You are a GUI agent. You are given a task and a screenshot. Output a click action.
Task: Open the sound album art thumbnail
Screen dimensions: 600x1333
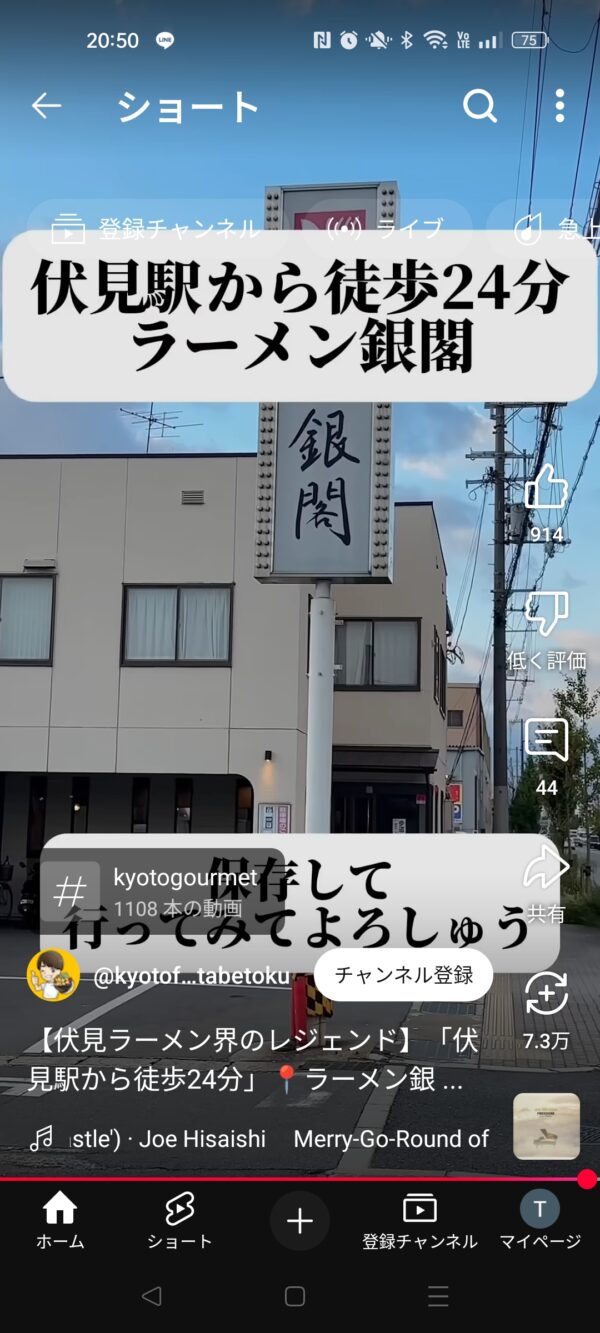(546, 1126)
